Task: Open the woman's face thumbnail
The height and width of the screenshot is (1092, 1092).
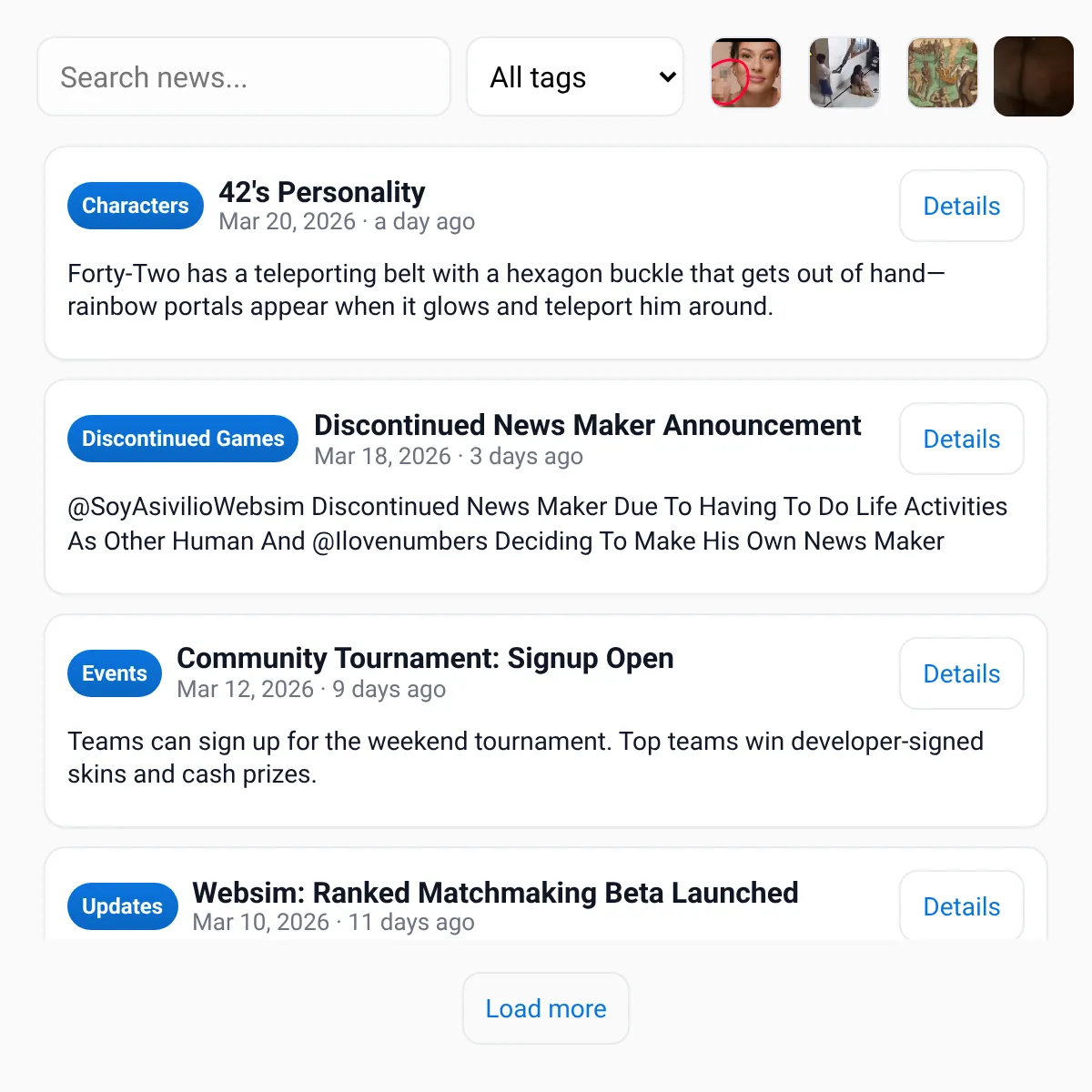Action: [746, 73]
